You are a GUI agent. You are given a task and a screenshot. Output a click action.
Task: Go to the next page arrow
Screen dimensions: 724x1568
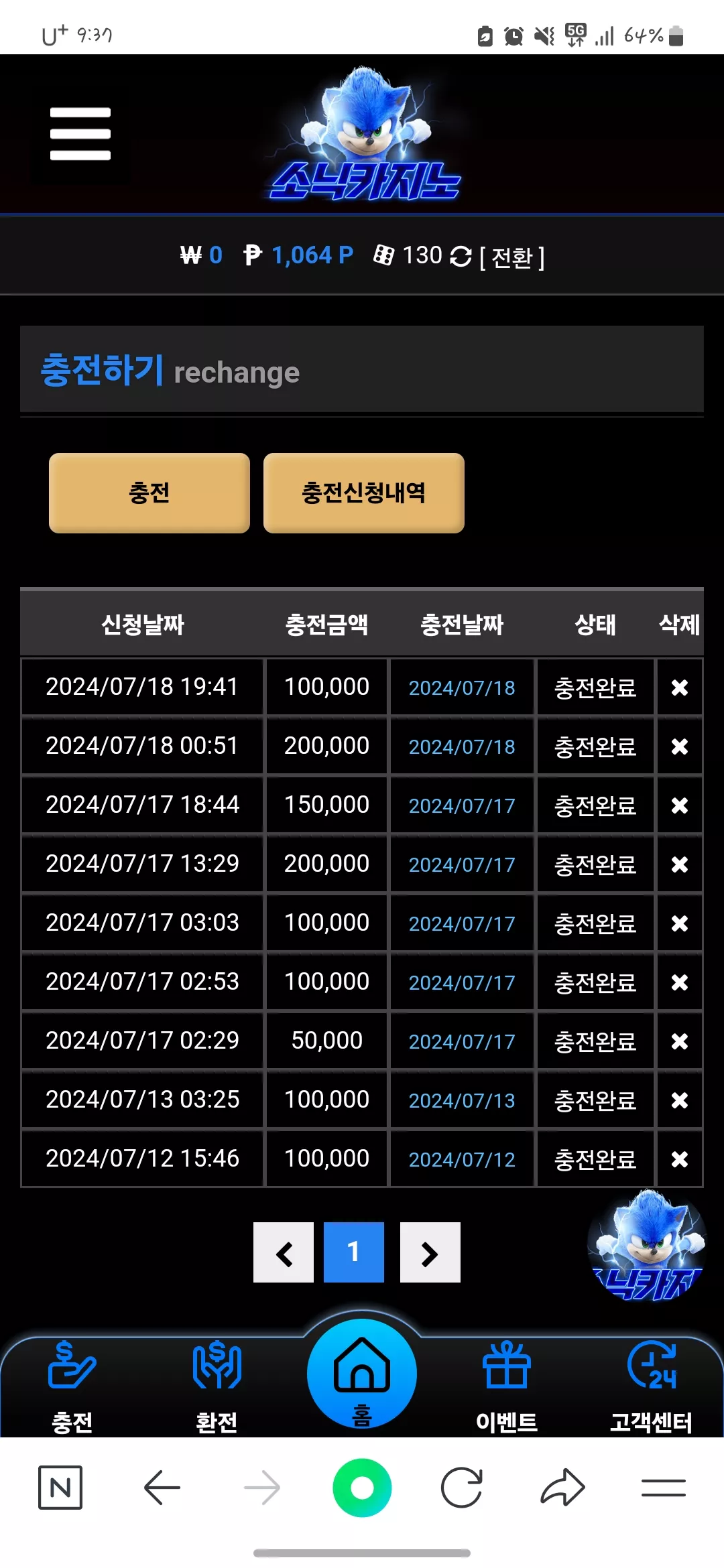[x=430, y=1252]
